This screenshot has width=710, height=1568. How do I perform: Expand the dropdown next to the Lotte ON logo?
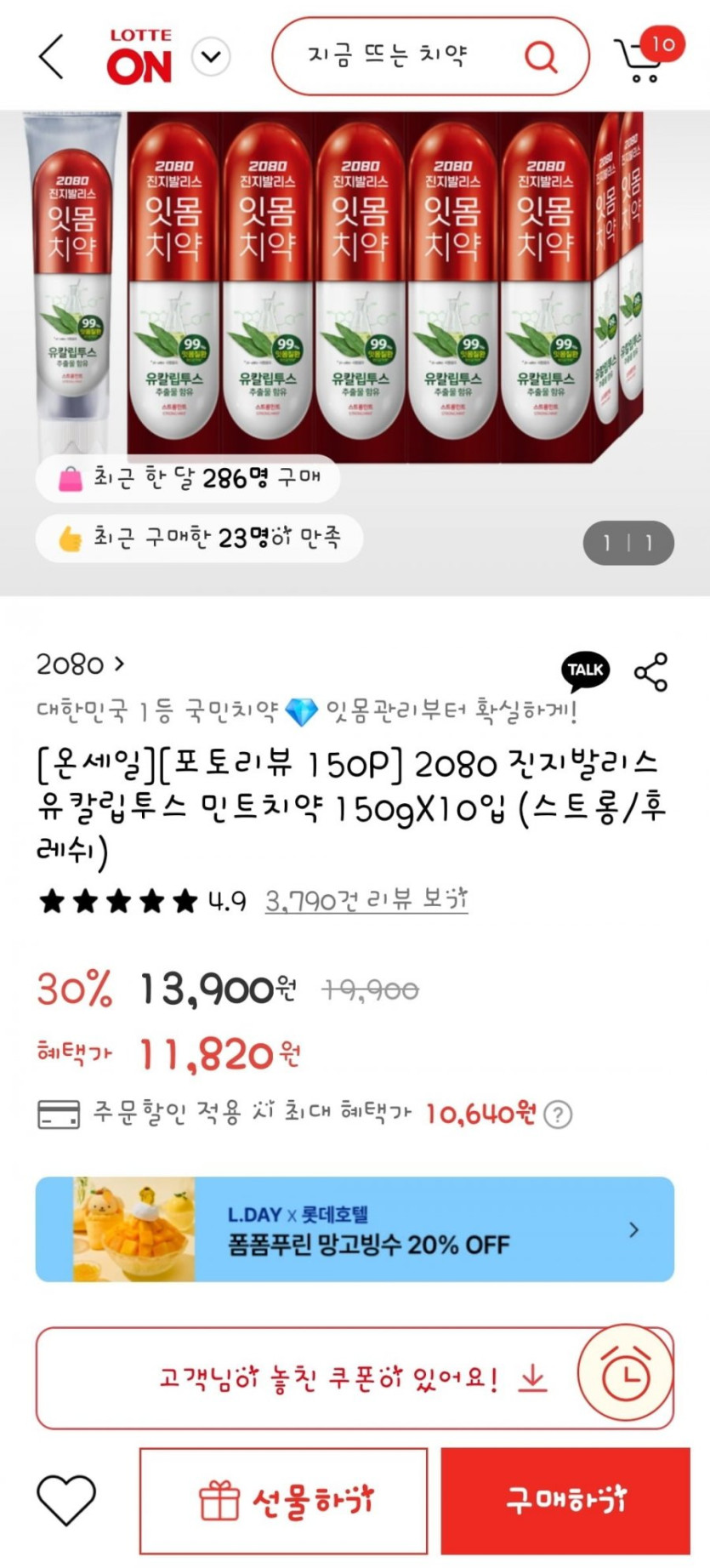[211, 57]
